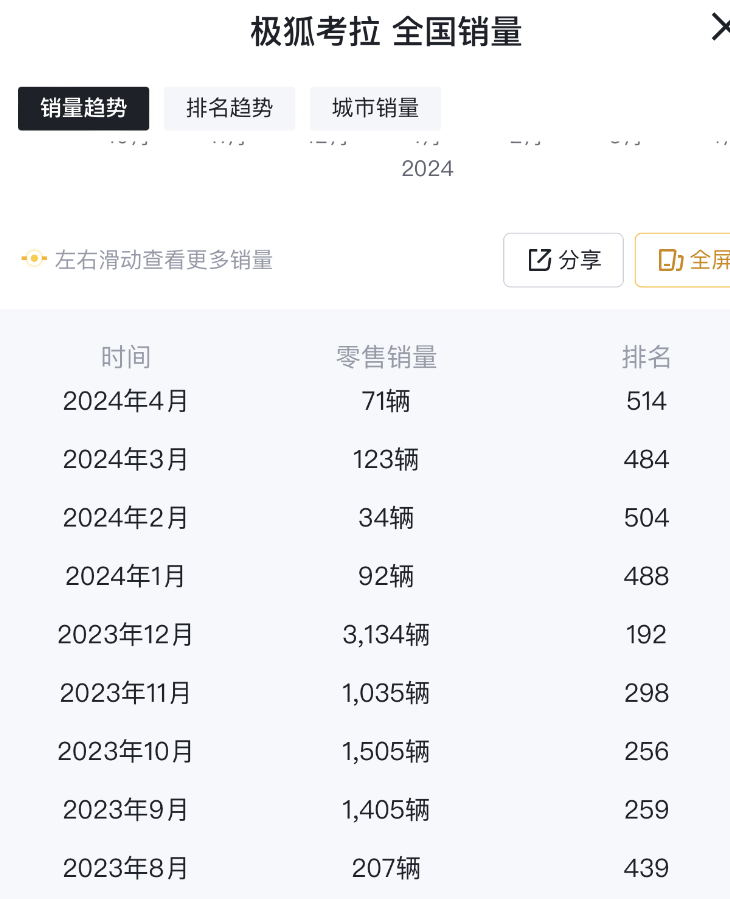Click the 3,134辆 sales figure

click(x=387, y=634)
